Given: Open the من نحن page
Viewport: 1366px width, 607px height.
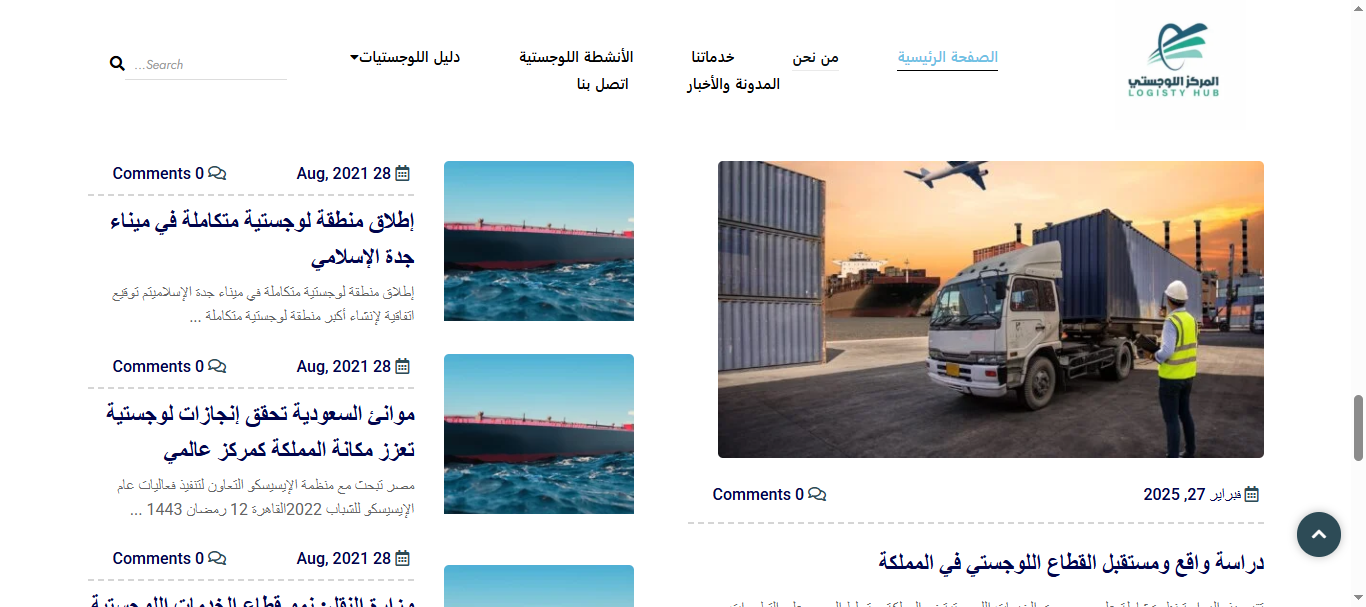Looking at the screenshot, I should click(x=816, y=58).
